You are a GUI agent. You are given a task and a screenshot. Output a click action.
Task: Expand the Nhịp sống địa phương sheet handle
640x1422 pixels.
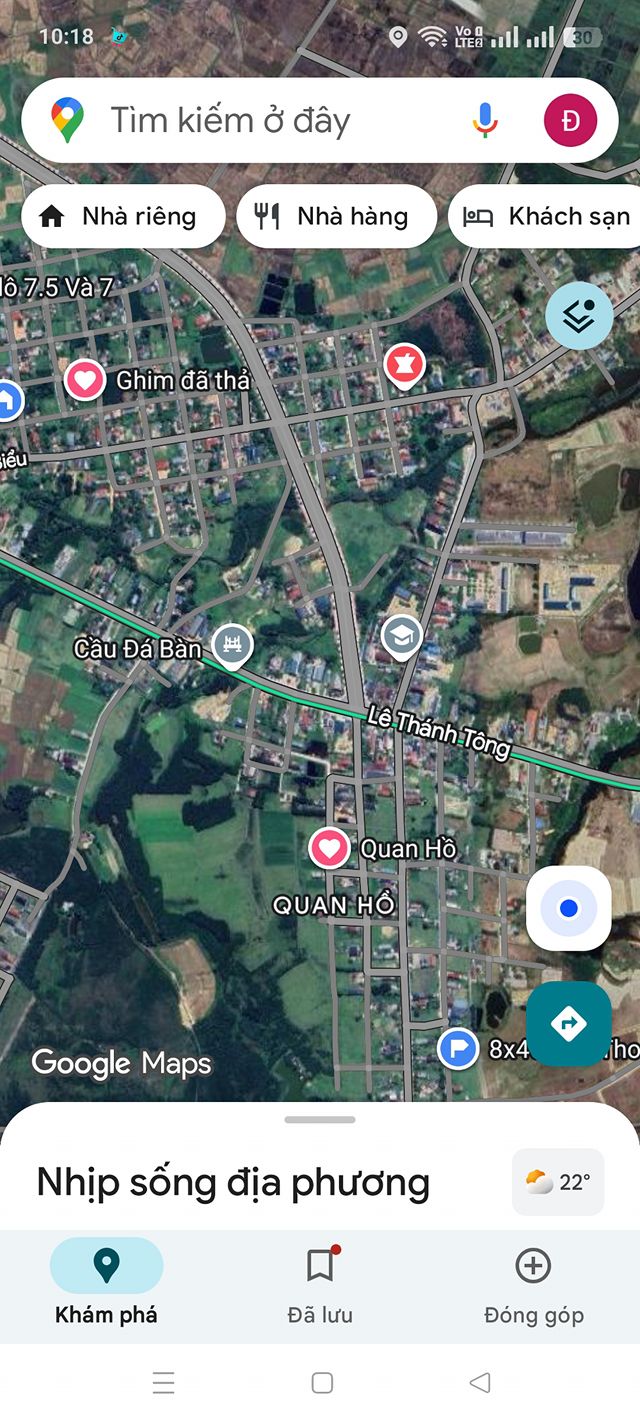click(320, 1120)
